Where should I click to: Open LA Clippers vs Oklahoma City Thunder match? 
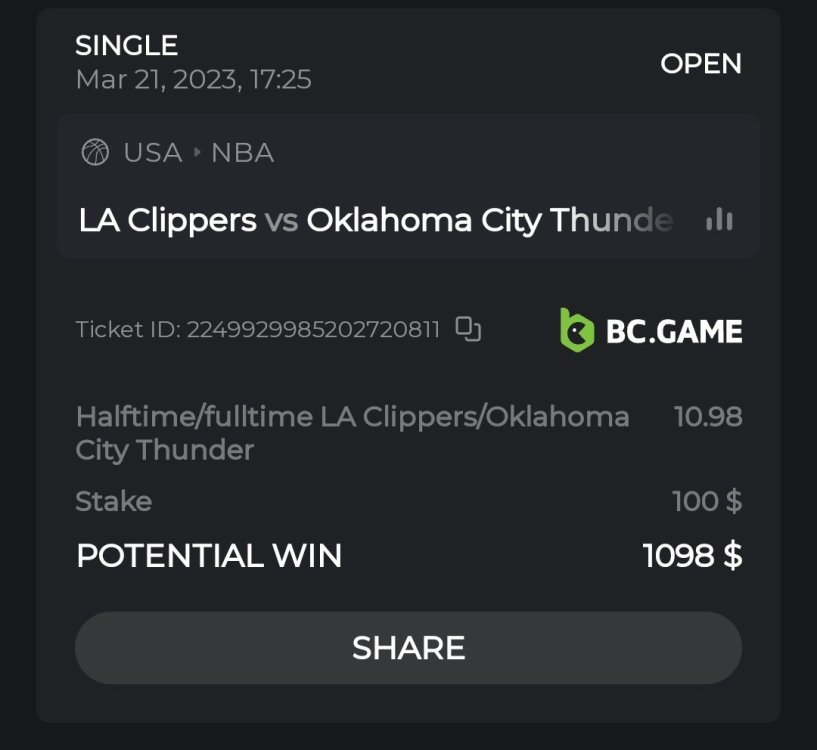[375, 220]
